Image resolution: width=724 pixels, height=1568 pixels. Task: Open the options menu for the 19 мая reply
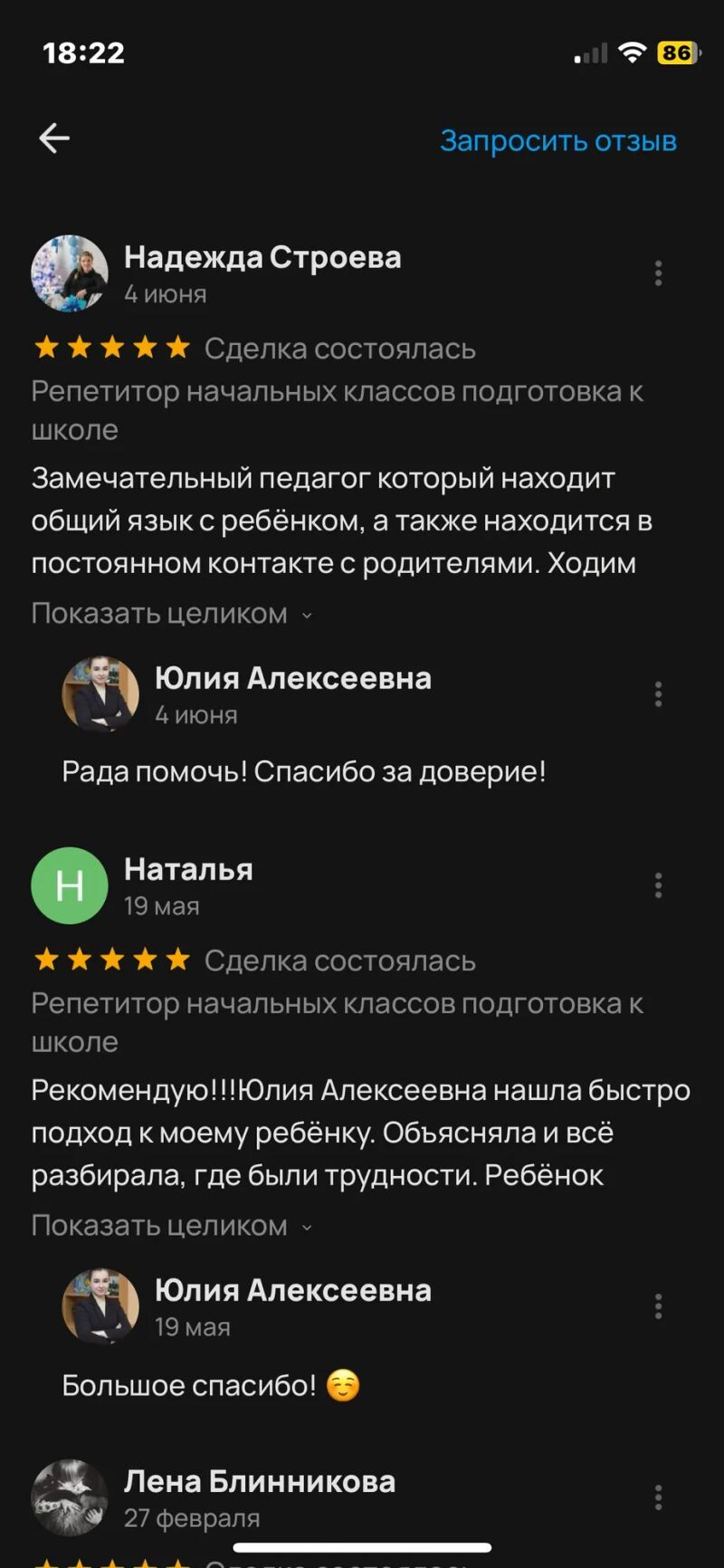(x=658, y=1306)
